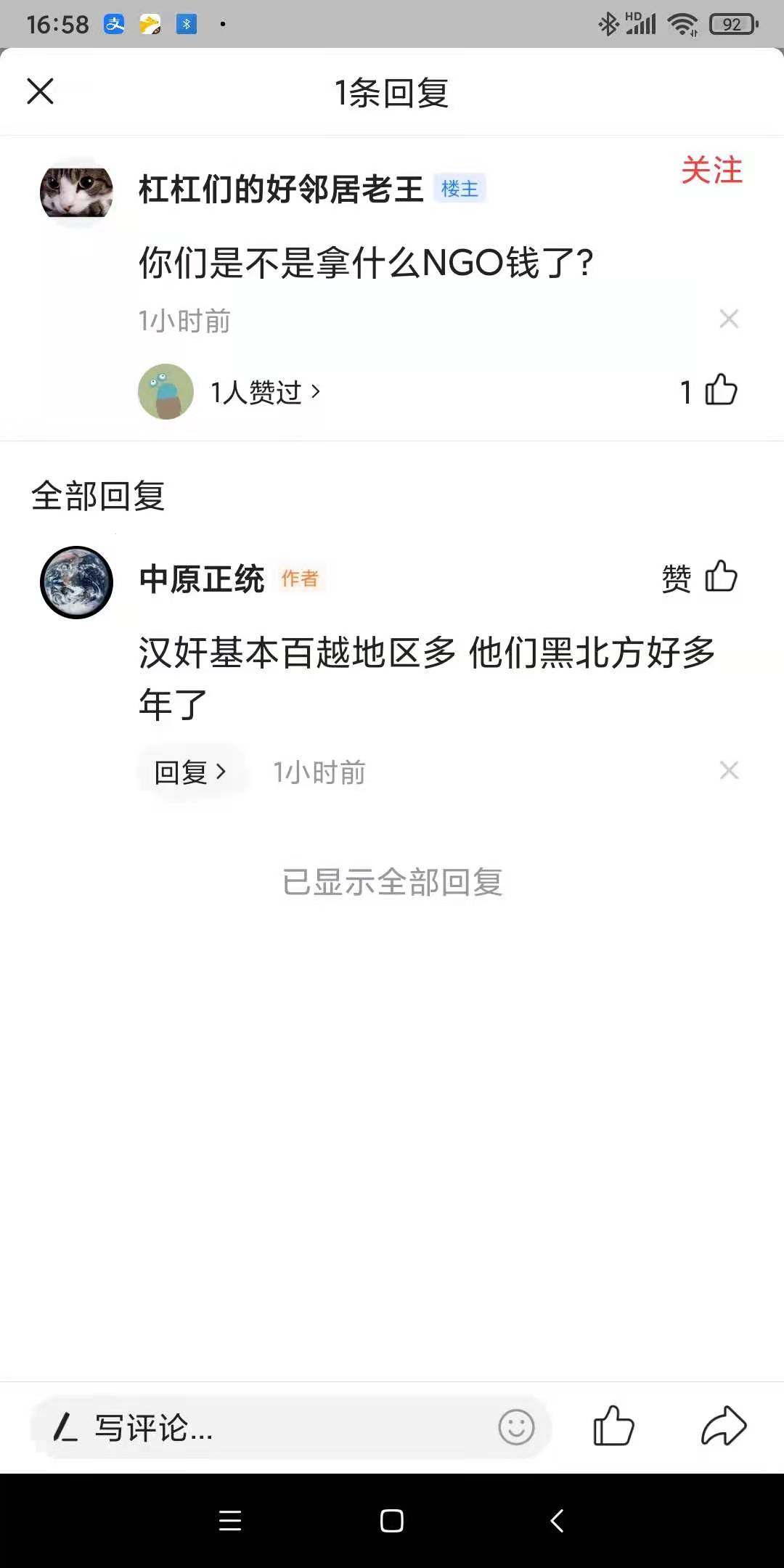The image size is (784, 1568).
Task: Open the emoji picker
Action: [x=516, y=1428]
